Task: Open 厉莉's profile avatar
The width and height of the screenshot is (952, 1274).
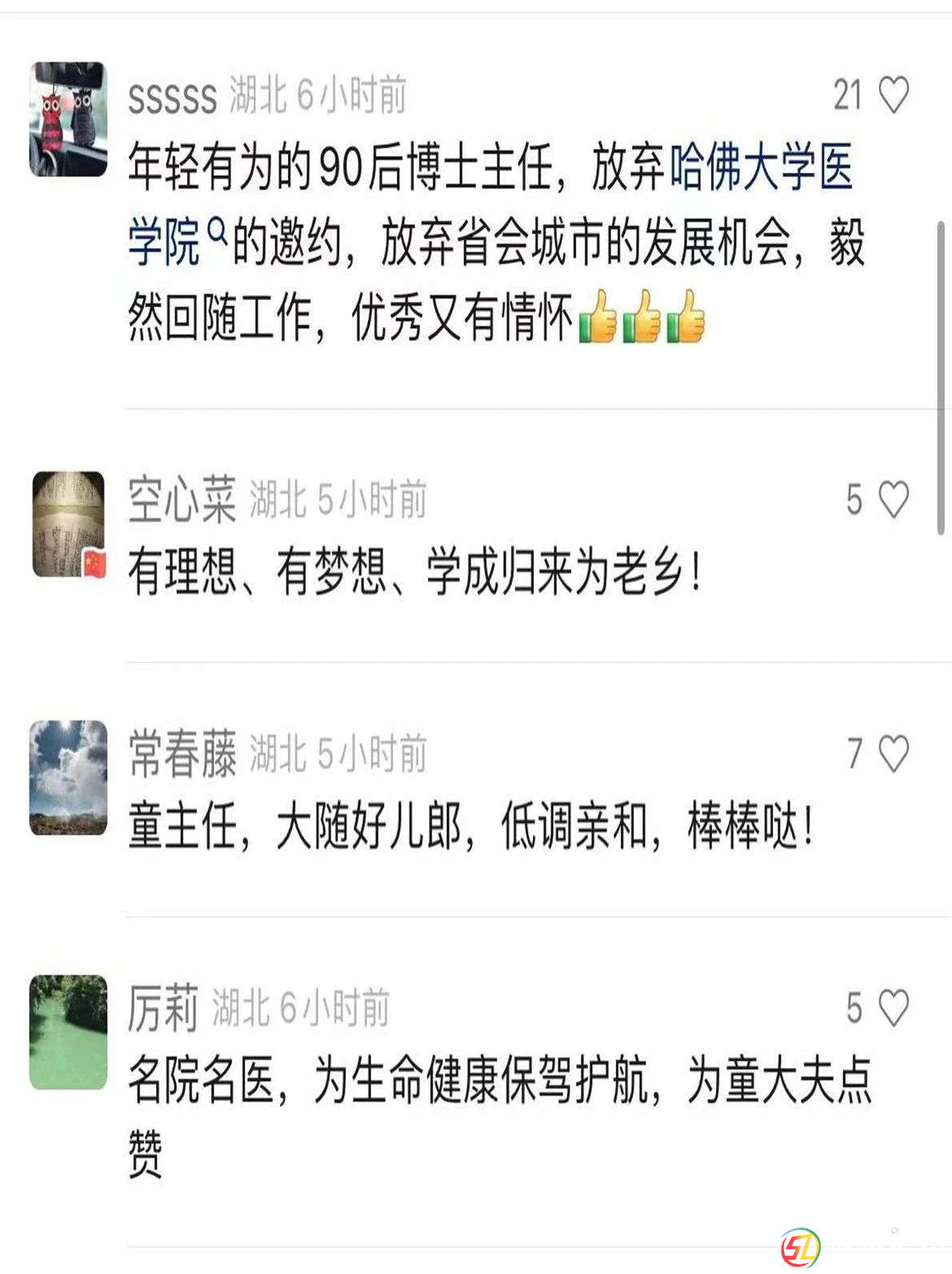Action: click(x=68, y=1032)
